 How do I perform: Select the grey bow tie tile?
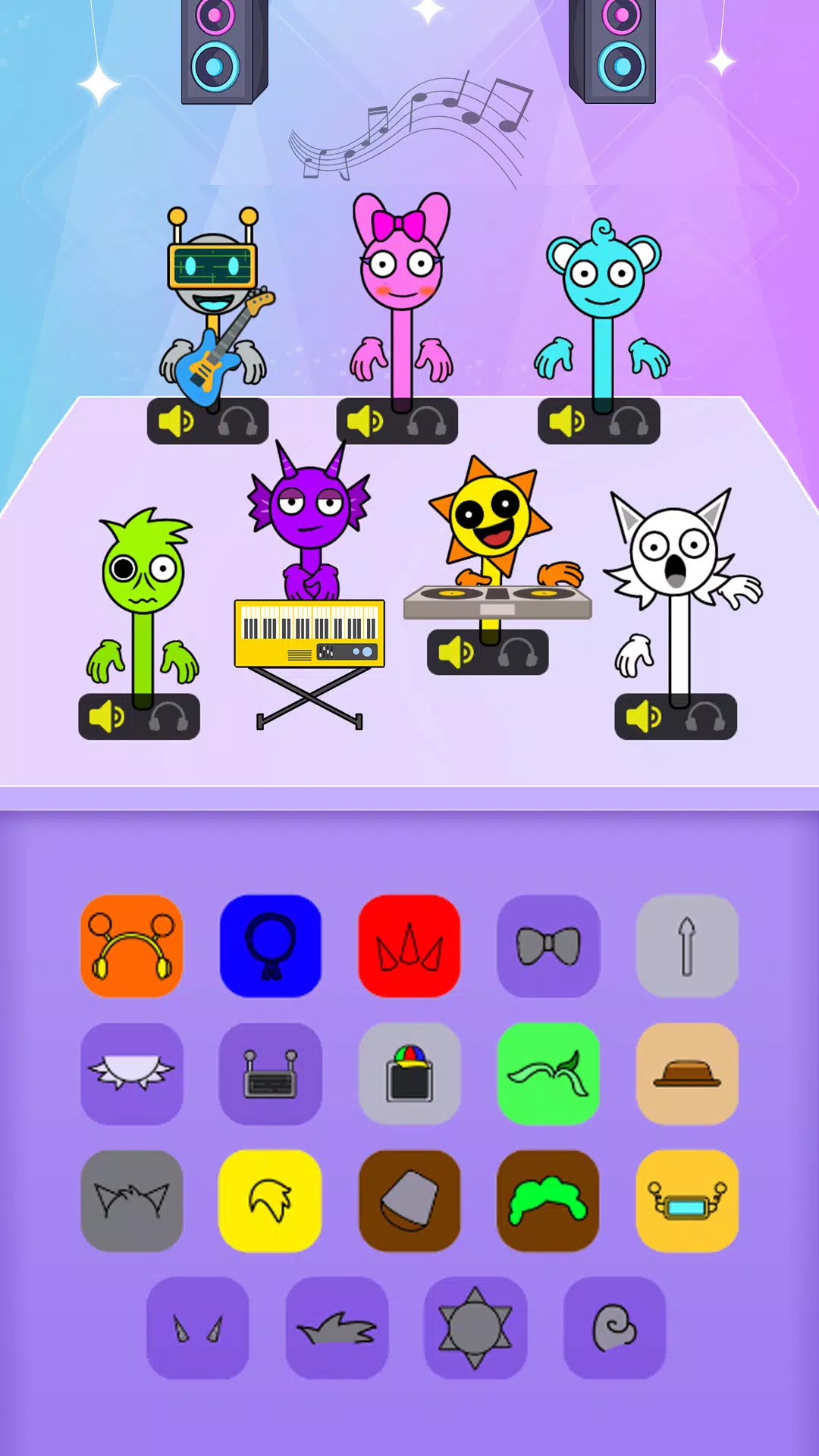tap(548, 946)
